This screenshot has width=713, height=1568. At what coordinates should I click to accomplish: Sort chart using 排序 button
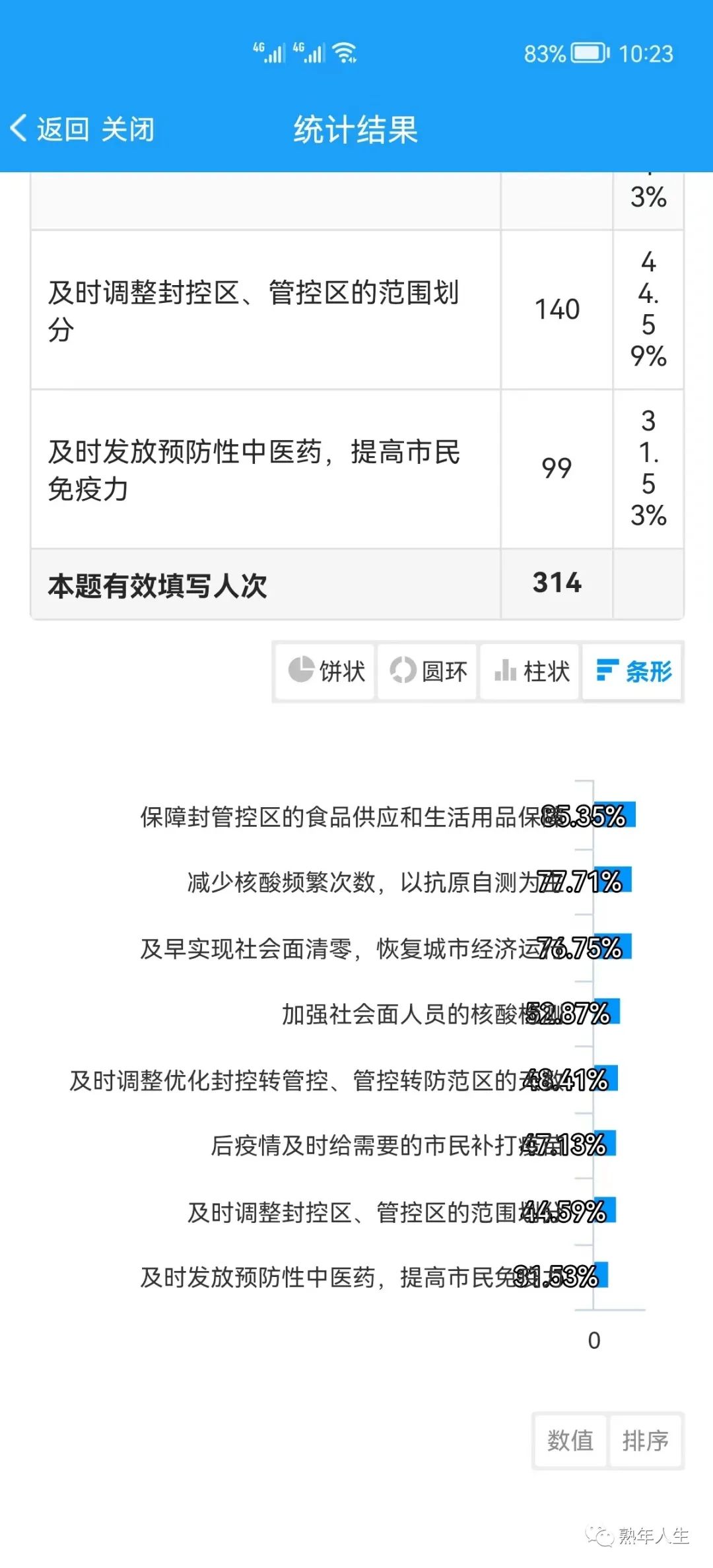[645, 1441]
